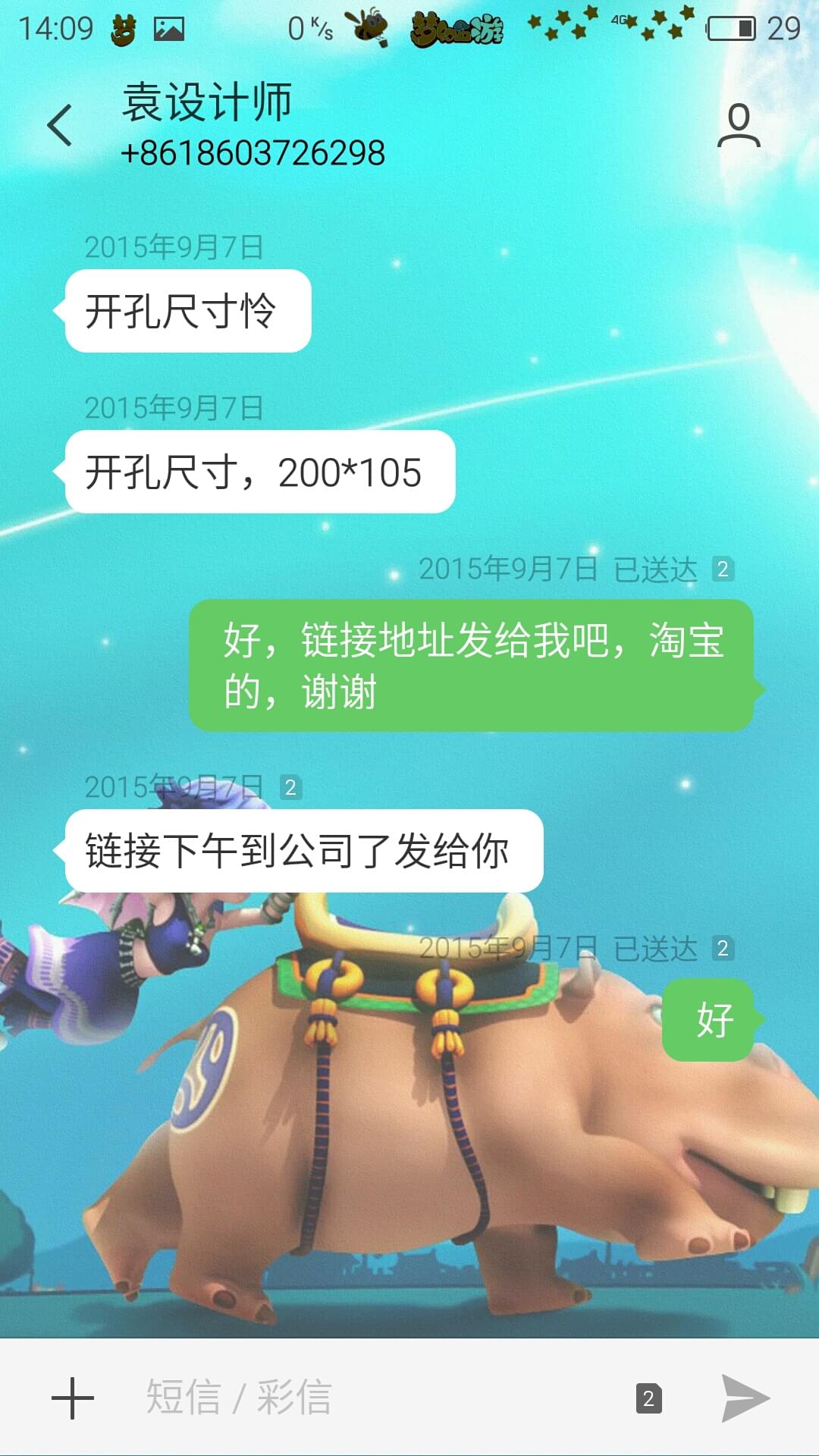Open contact details for 袁设计师
The image size is (819, 1456).
coord(739,126)
